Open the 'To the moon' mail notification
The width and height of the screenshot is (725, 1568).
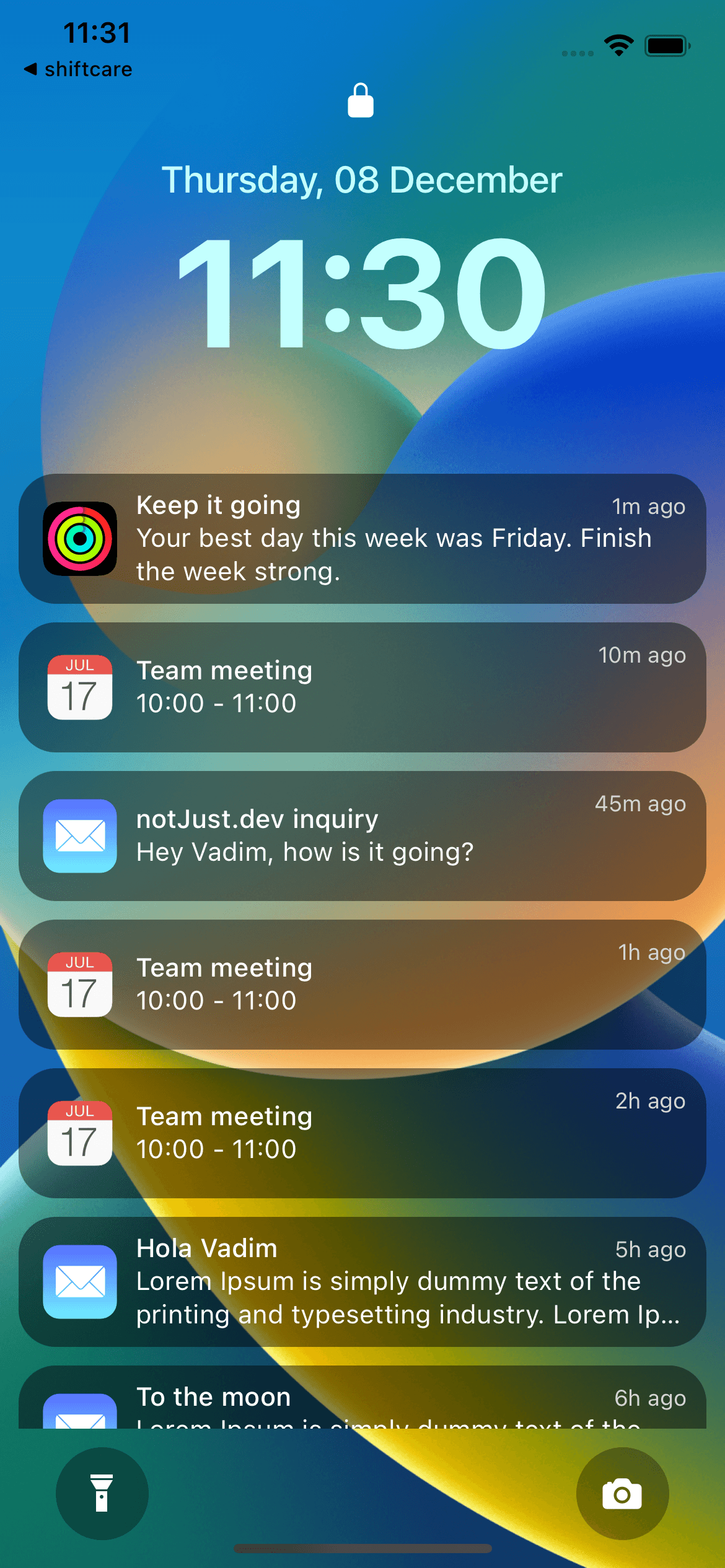362,1401
